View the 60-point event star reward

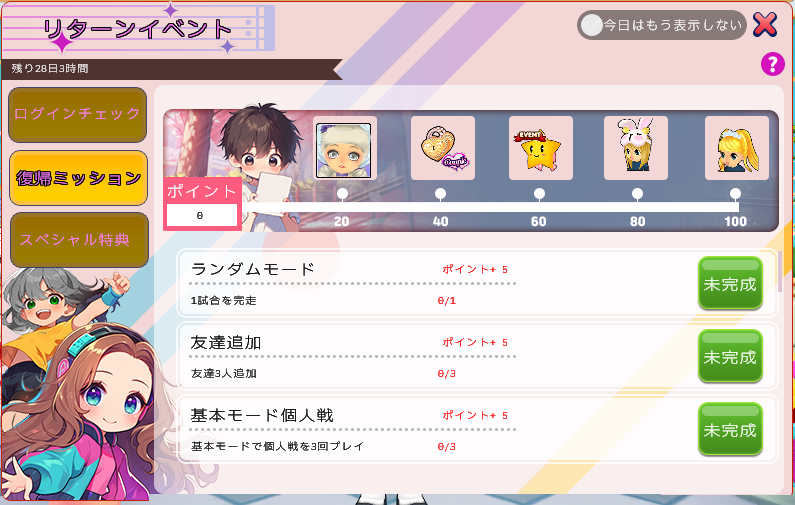pyautogui.click(x=540, y=148)
